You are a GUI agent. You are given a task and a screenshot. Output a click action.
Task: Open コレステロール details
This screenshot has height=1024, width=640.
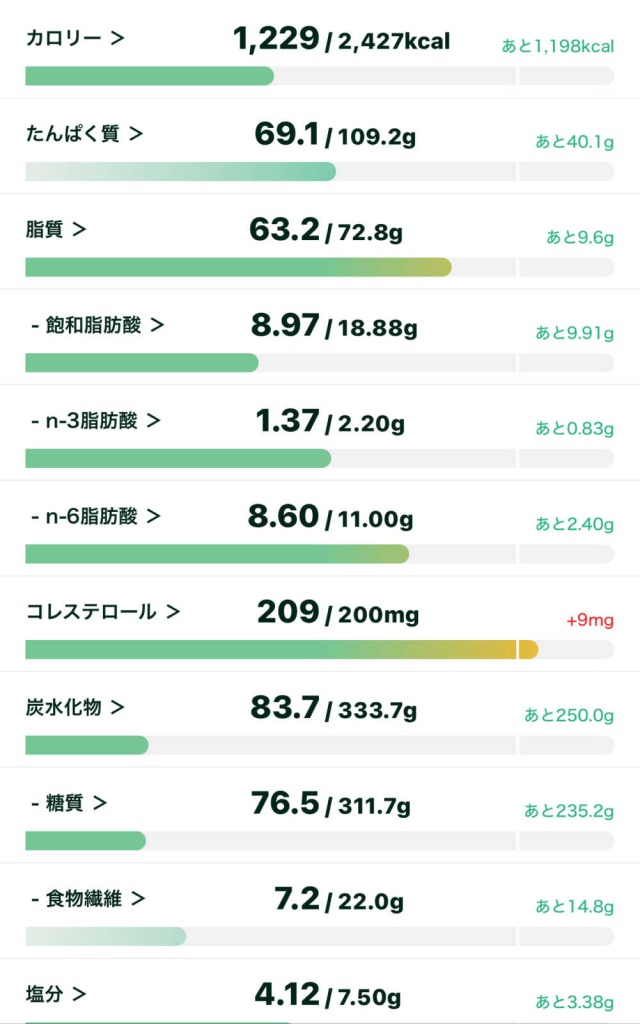320,624
